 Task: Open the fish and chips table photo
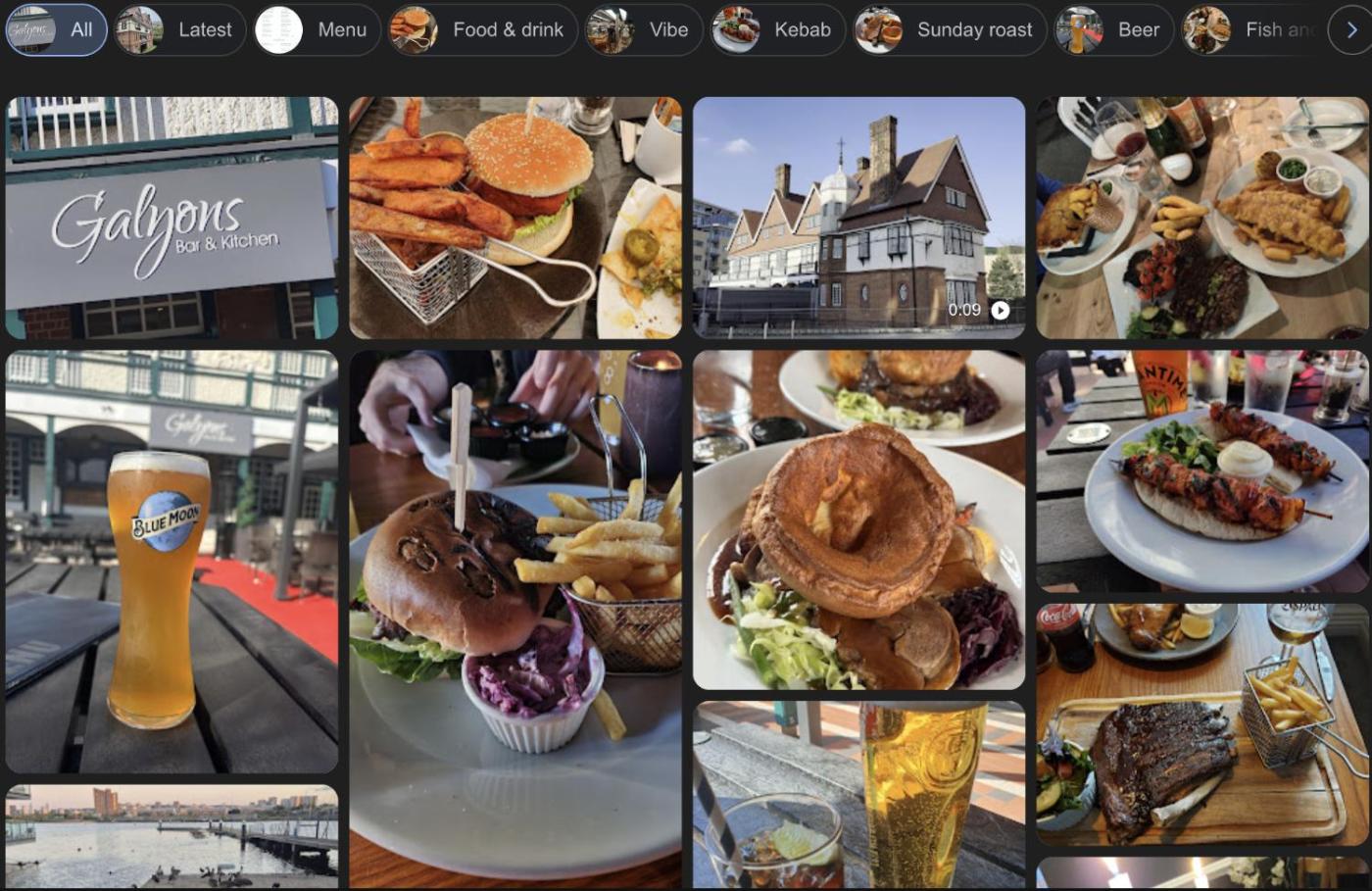click(x=1202, y=218)
